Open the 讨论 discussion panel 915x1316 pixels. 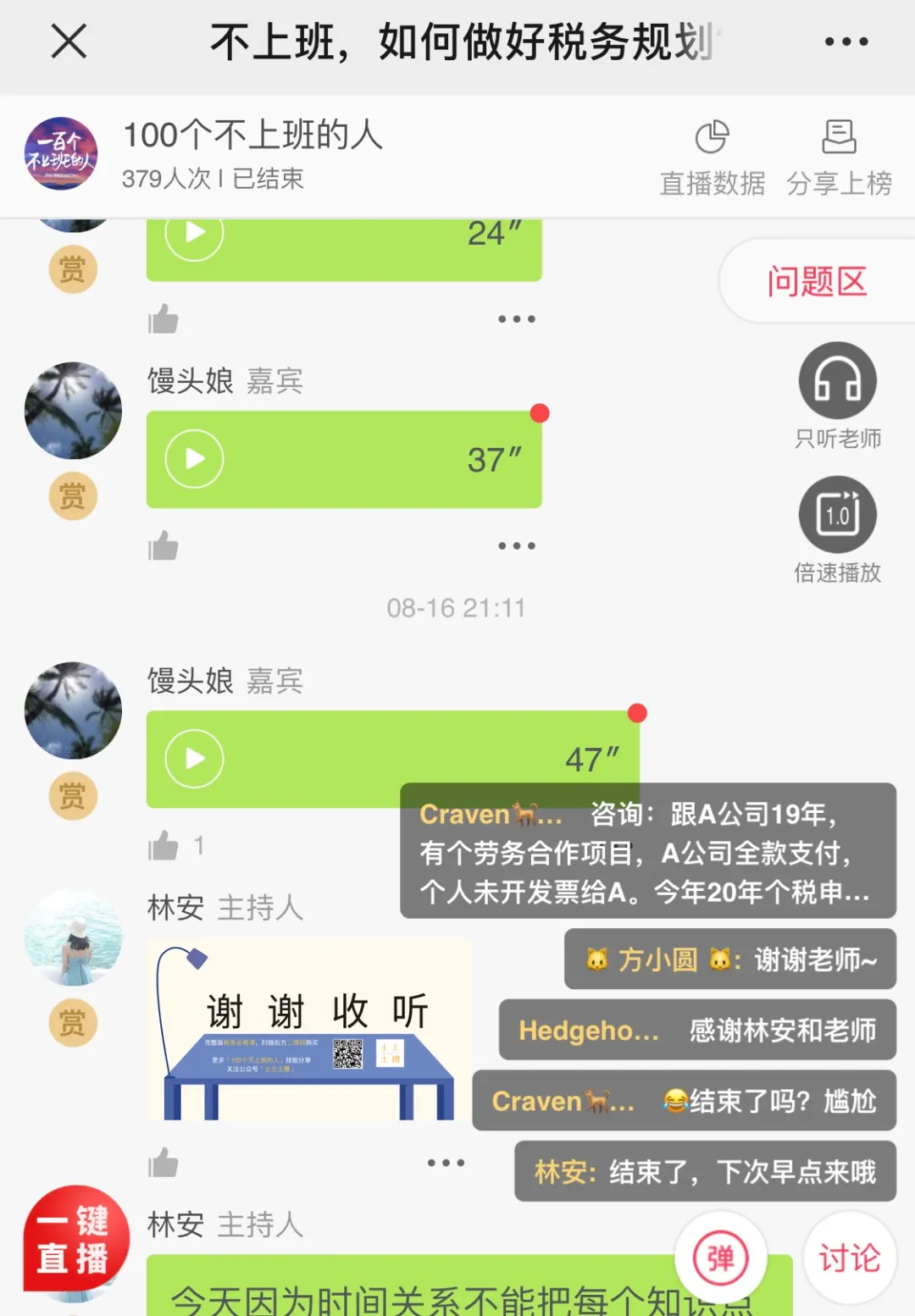849,1258
